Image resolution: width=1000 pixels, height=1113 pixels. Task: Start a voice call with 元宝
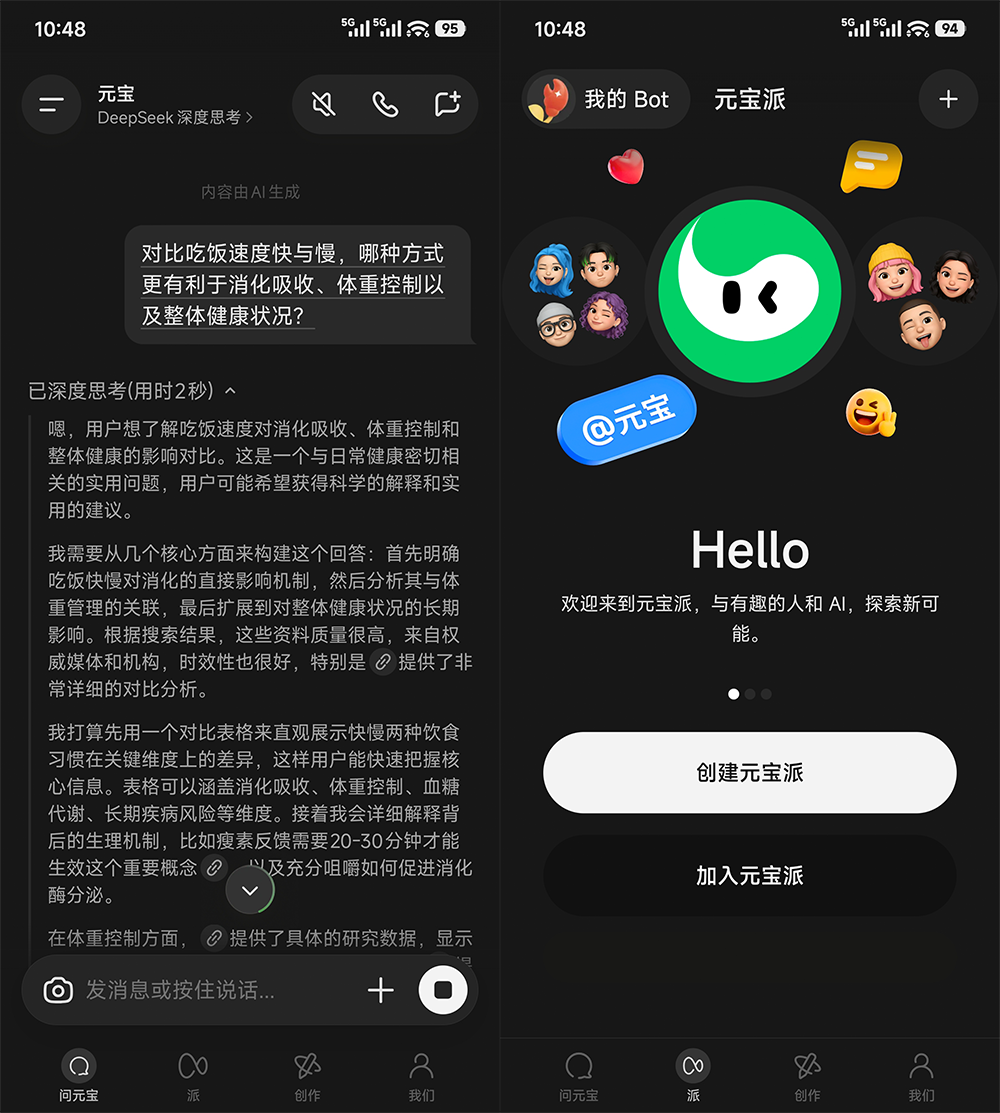[x=385, y=104]
